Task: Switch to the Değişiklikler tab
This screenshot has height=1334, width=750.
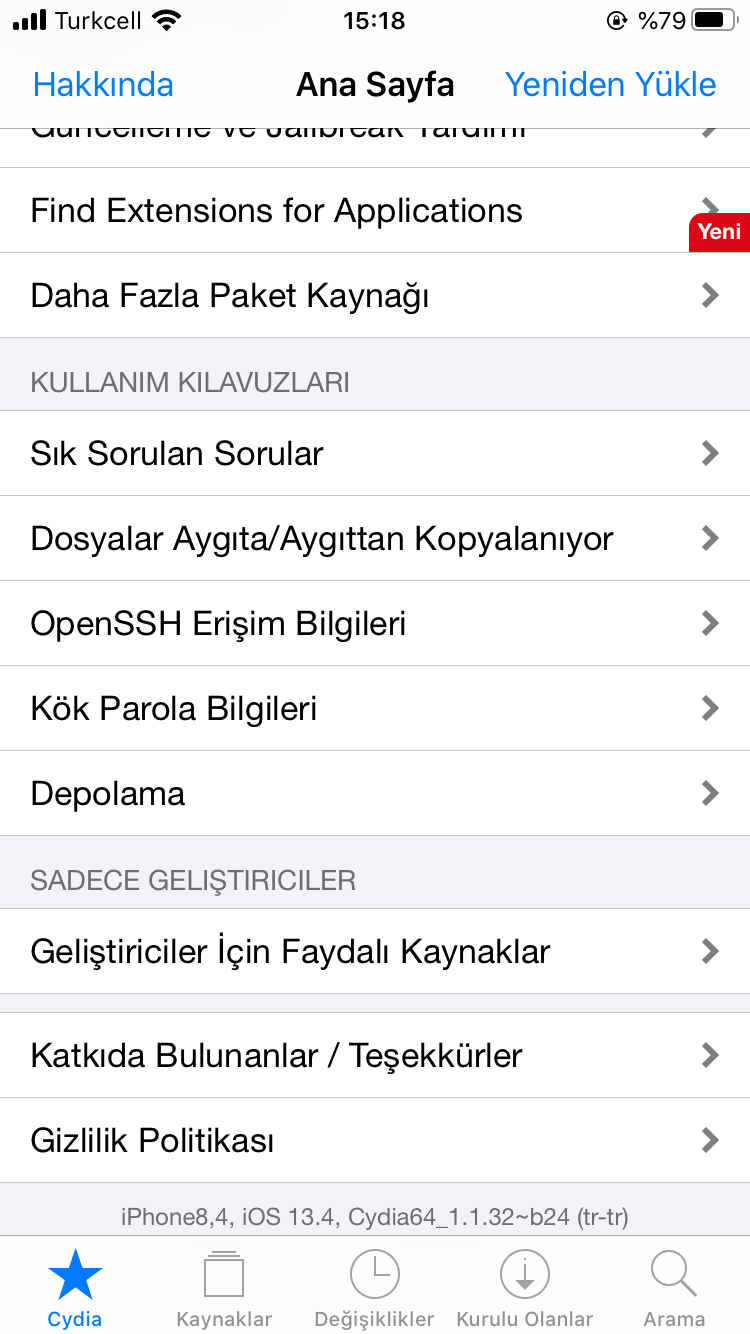Action: [x=375, y=1288]
